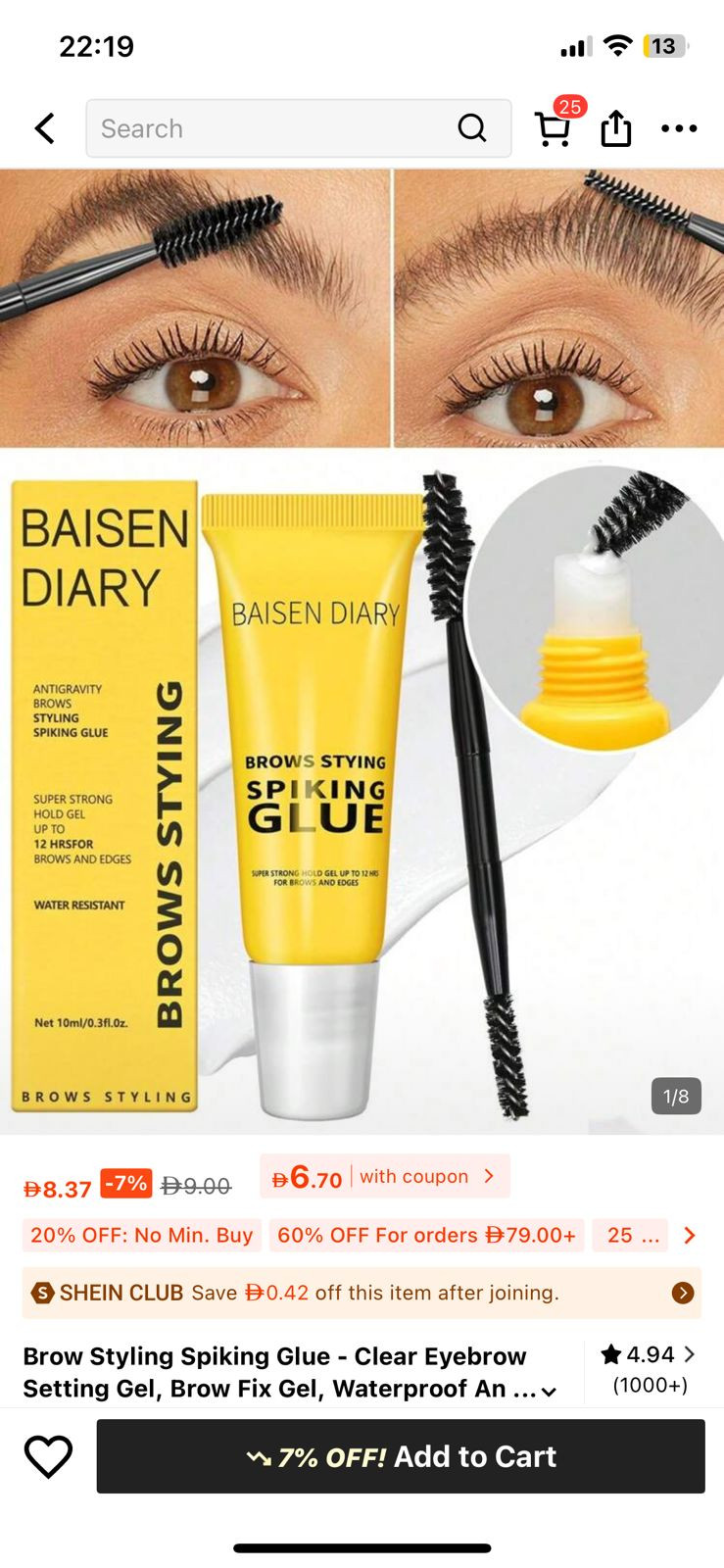
Task: Select the 20% OFF: No Min. Buy coupon
Action: click(x=142, y=1235)
